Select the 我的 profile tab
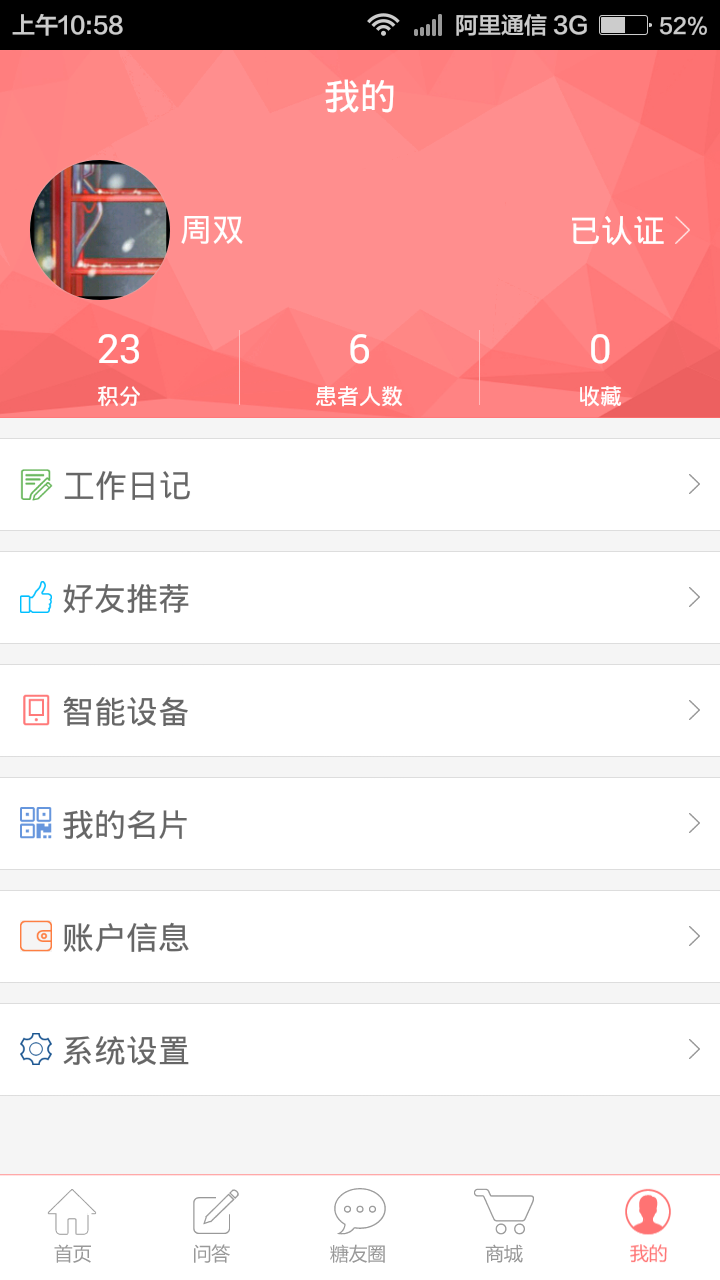This screenshot has width=720, height=1280. pyautogui.click(x=648, y=1227)
